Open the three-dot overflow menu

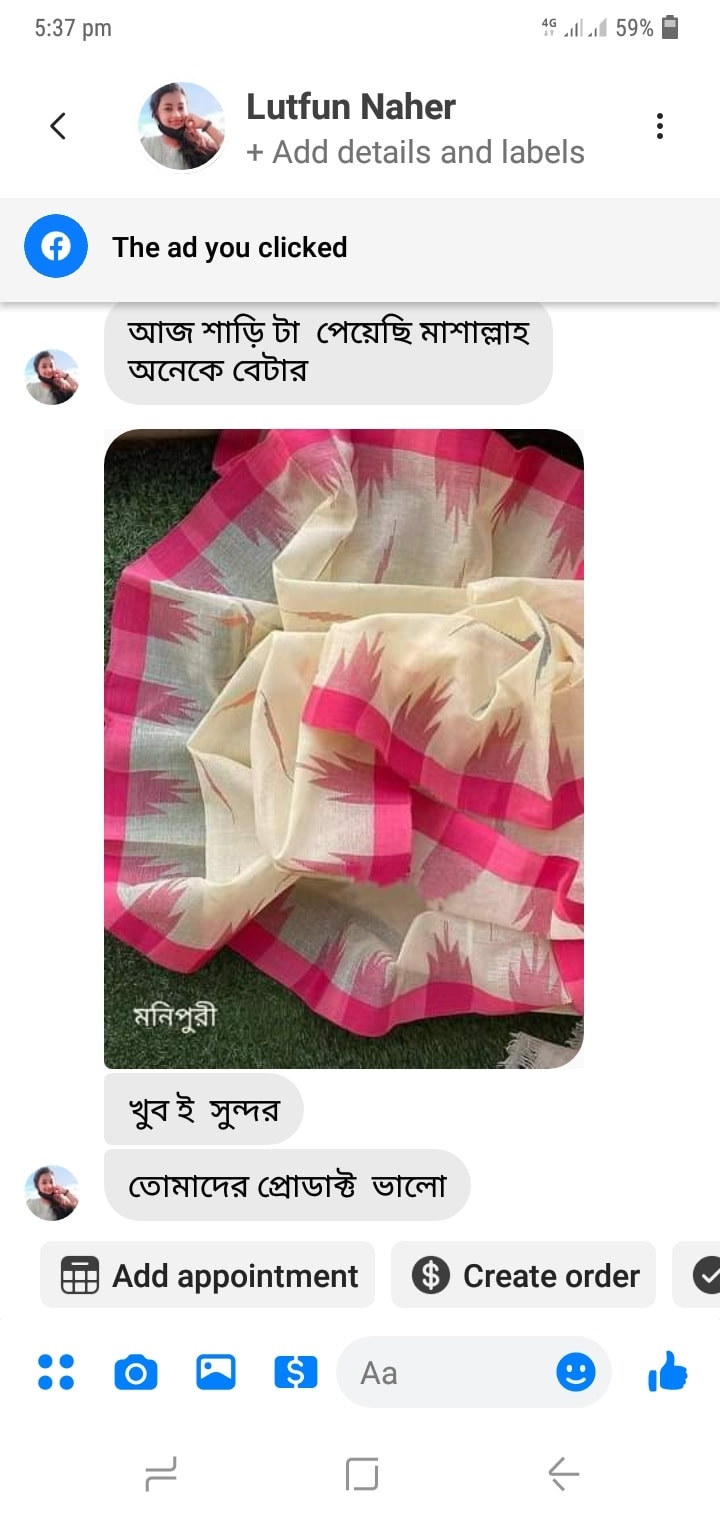coord(659,126)
